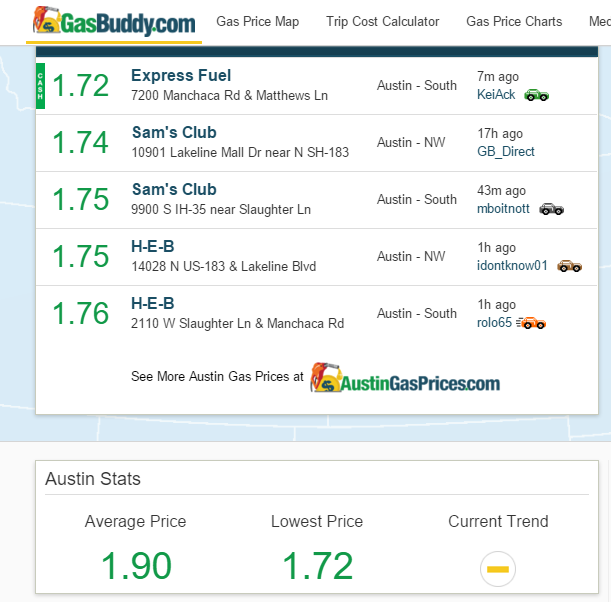Go to Trip Cost Calculator
This screenshot has height=602, width=611.
pos(382,21)
